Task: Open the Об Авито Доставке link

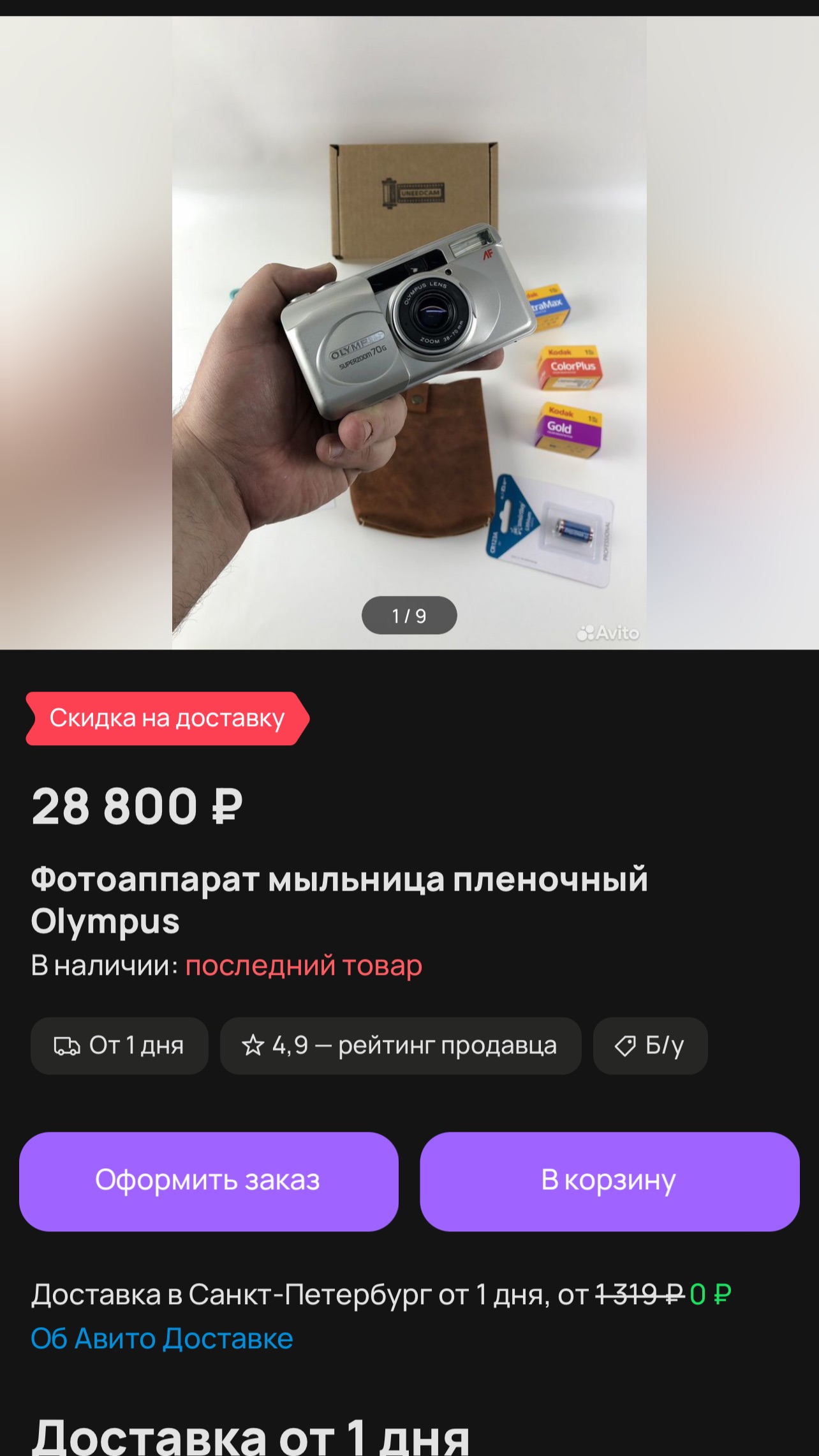Action: 162,1339
